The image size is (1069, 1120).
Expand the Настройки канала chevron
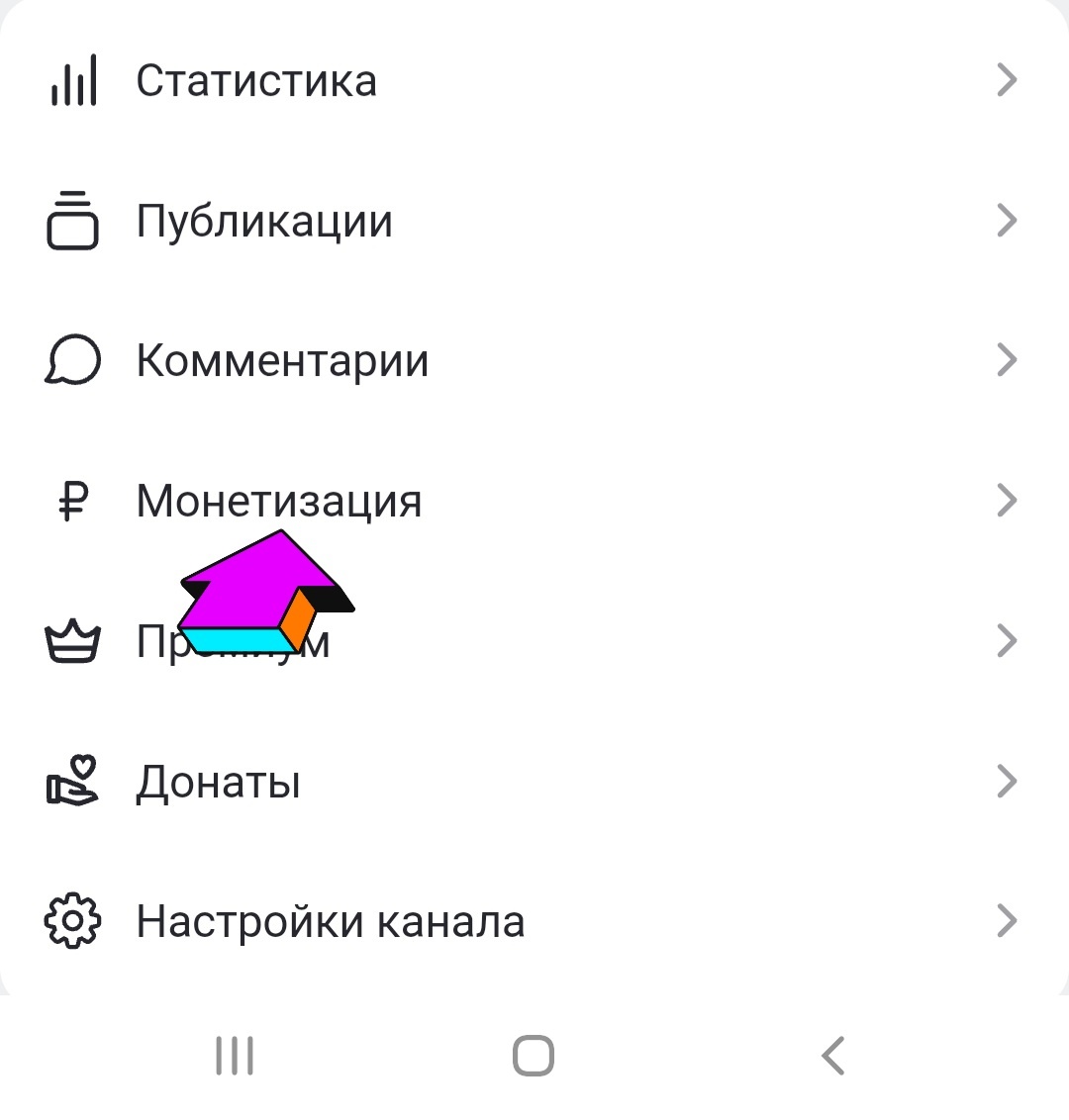(1008, 920)
